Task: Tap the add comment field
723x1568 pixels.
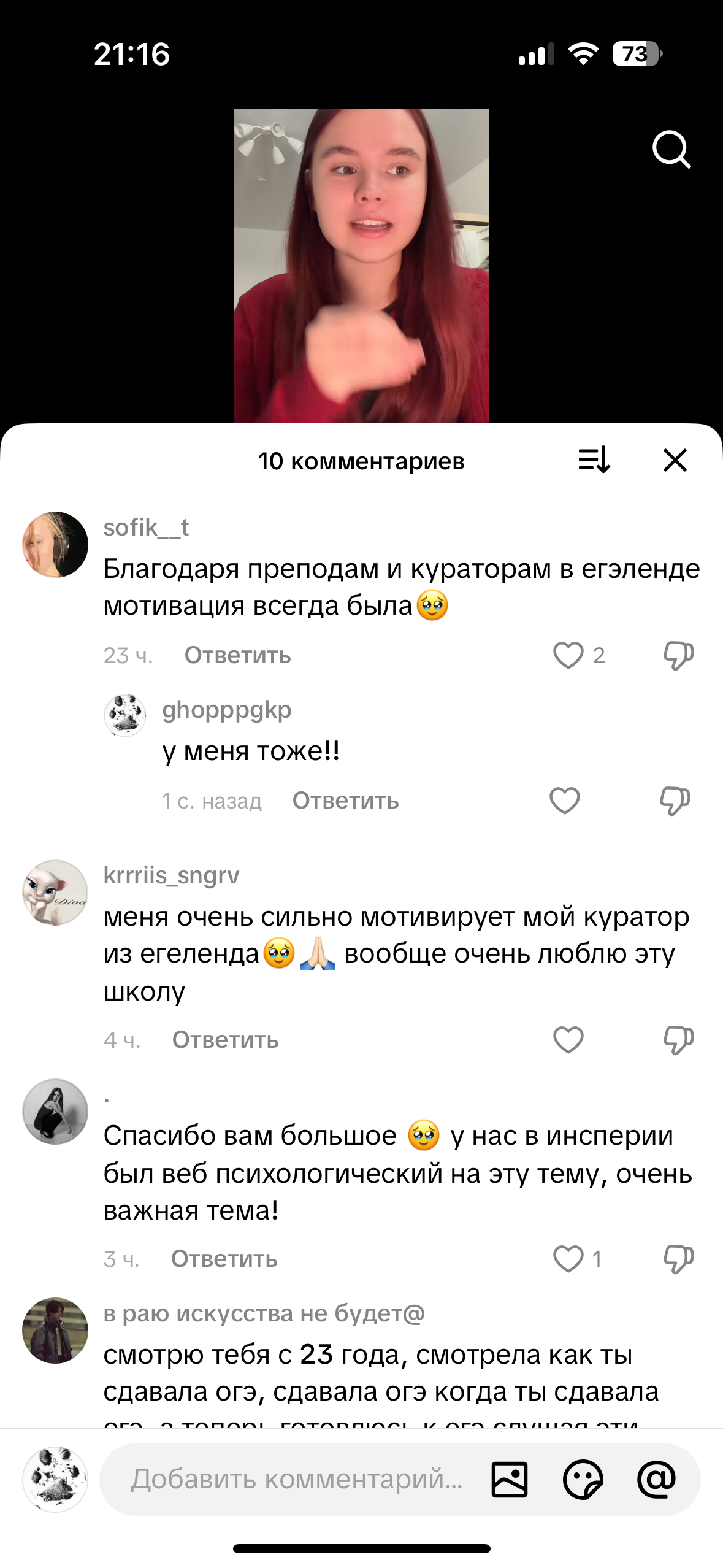Action: [x=296, y=1479]
